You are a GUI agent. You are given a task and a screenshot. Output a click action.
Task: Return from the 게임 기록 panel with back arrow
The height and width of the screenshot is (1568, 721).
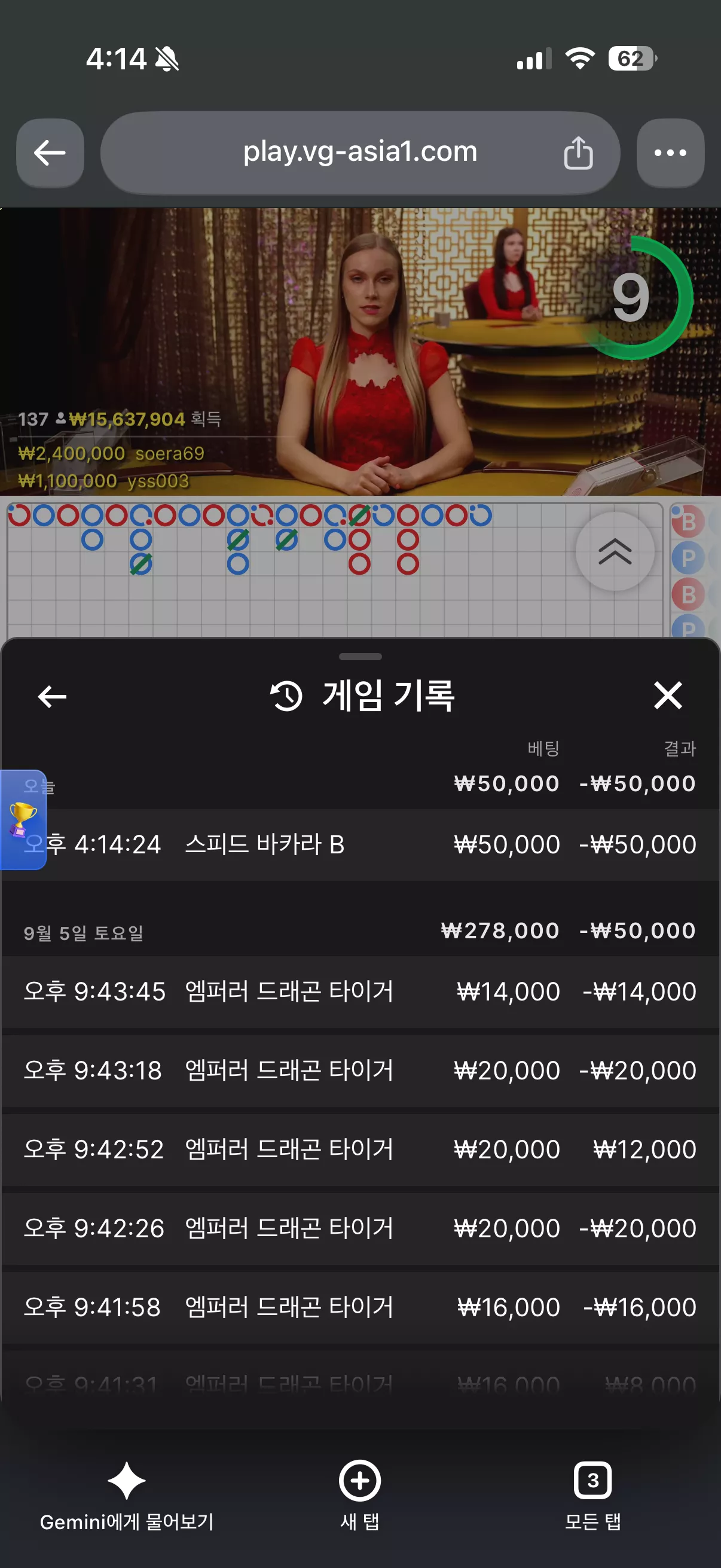pyautogui.click(x=53, y=696)
